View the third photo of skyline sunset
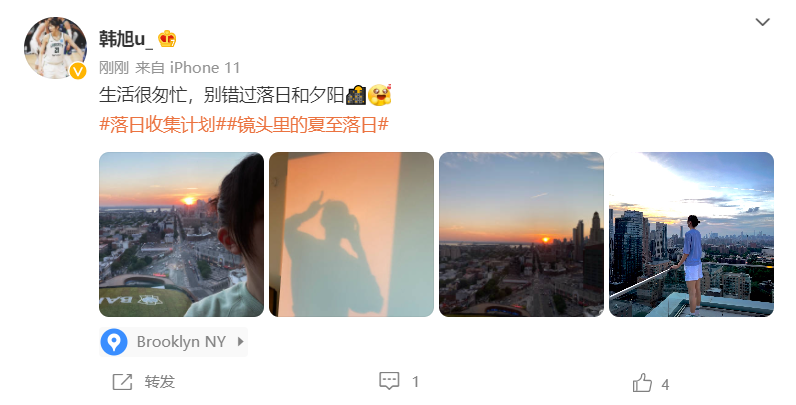Image resolution: width=796 pixels, height=405 pixels. 521,234
